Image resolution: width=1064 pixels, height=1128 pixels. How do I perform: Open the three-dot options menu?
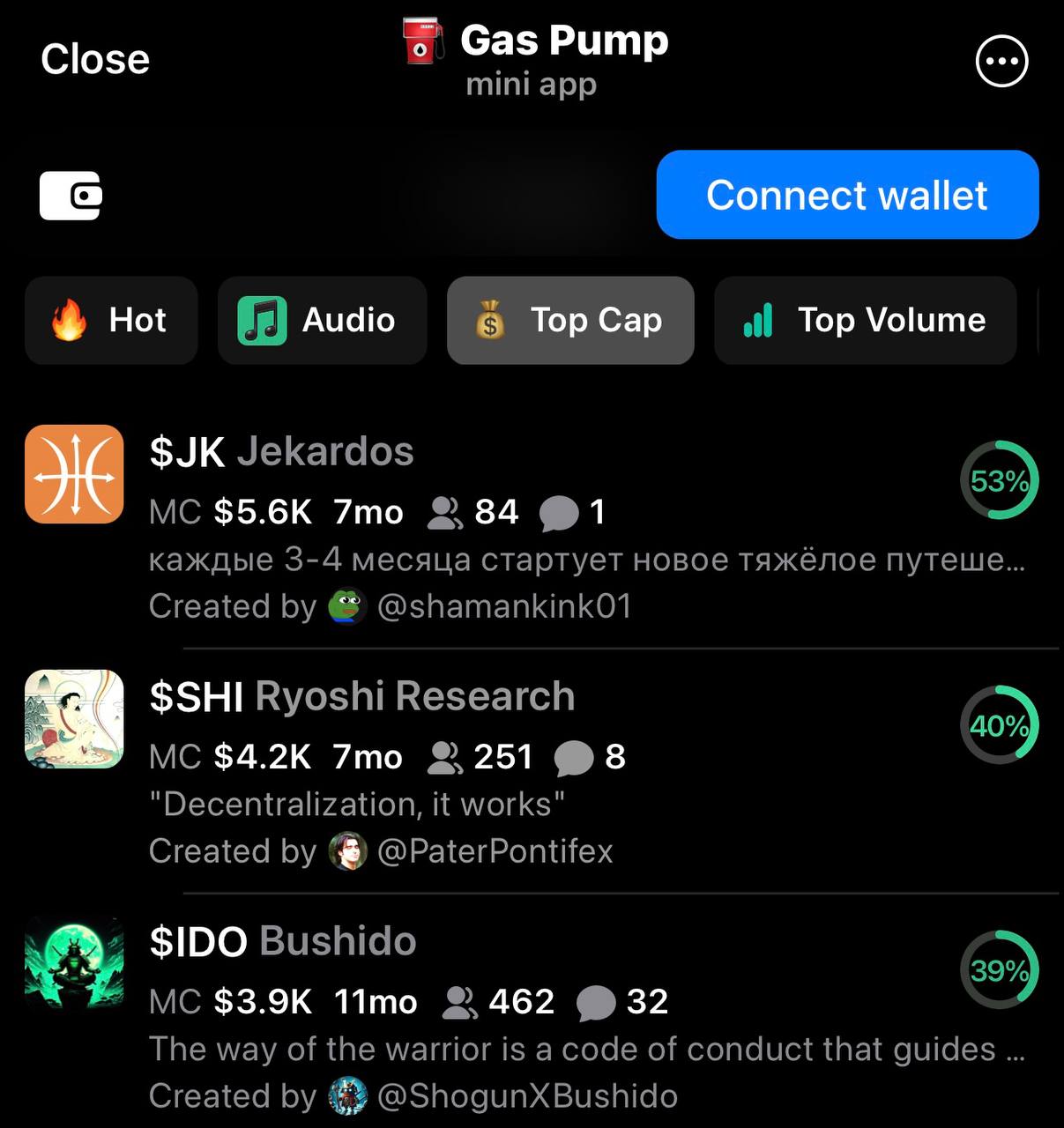(1001, 62)
